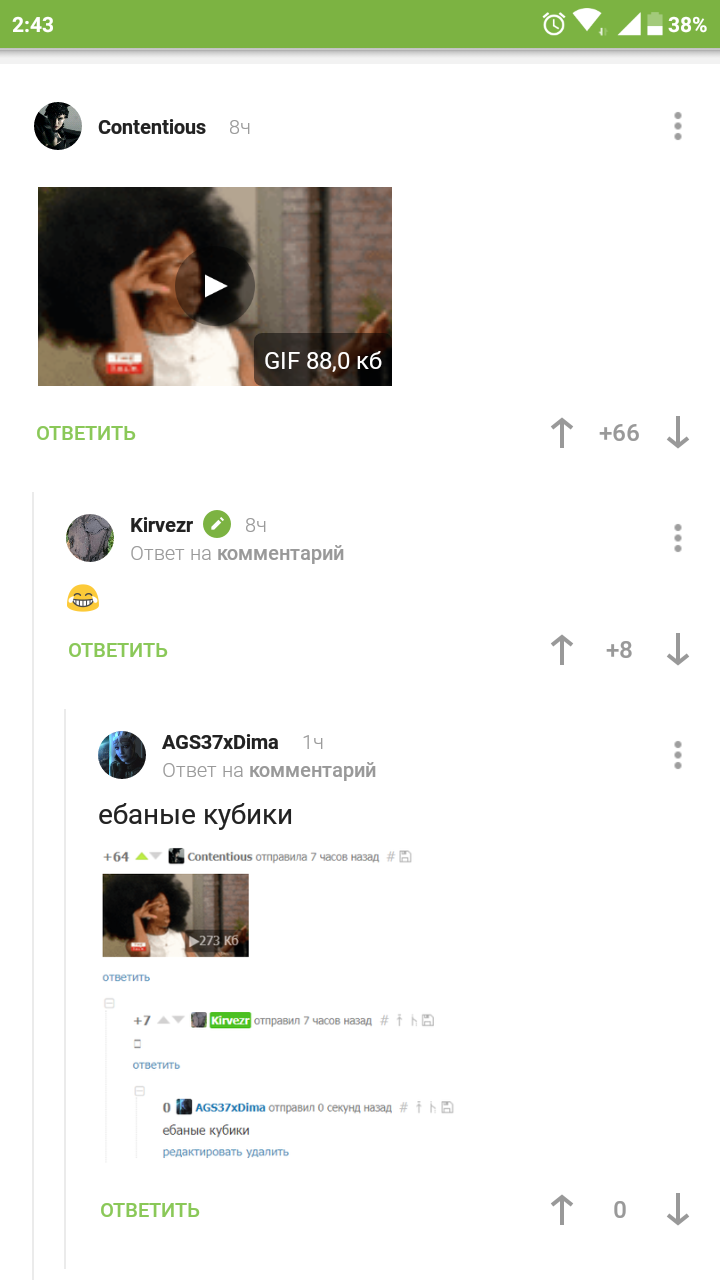Open Contentious's profile avatar
720x1280 pixels.
pyautogui.click(x=58, y=127)
